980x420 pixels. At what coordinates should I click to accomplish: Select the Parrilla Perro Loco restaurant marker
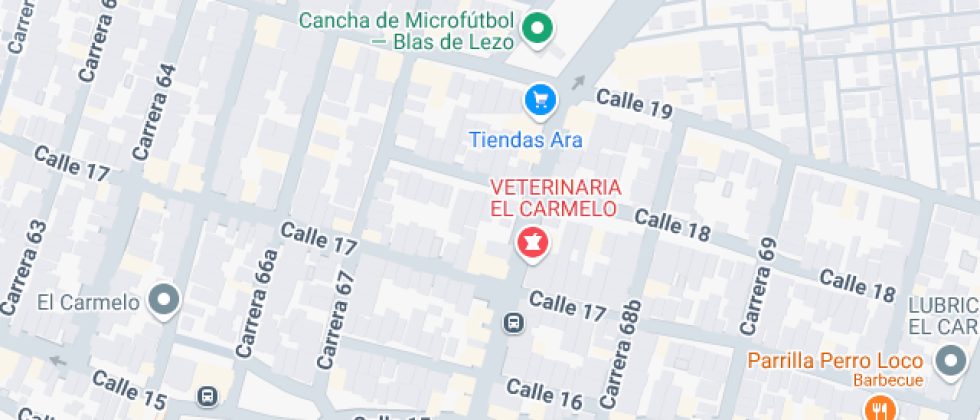[879, 407]
